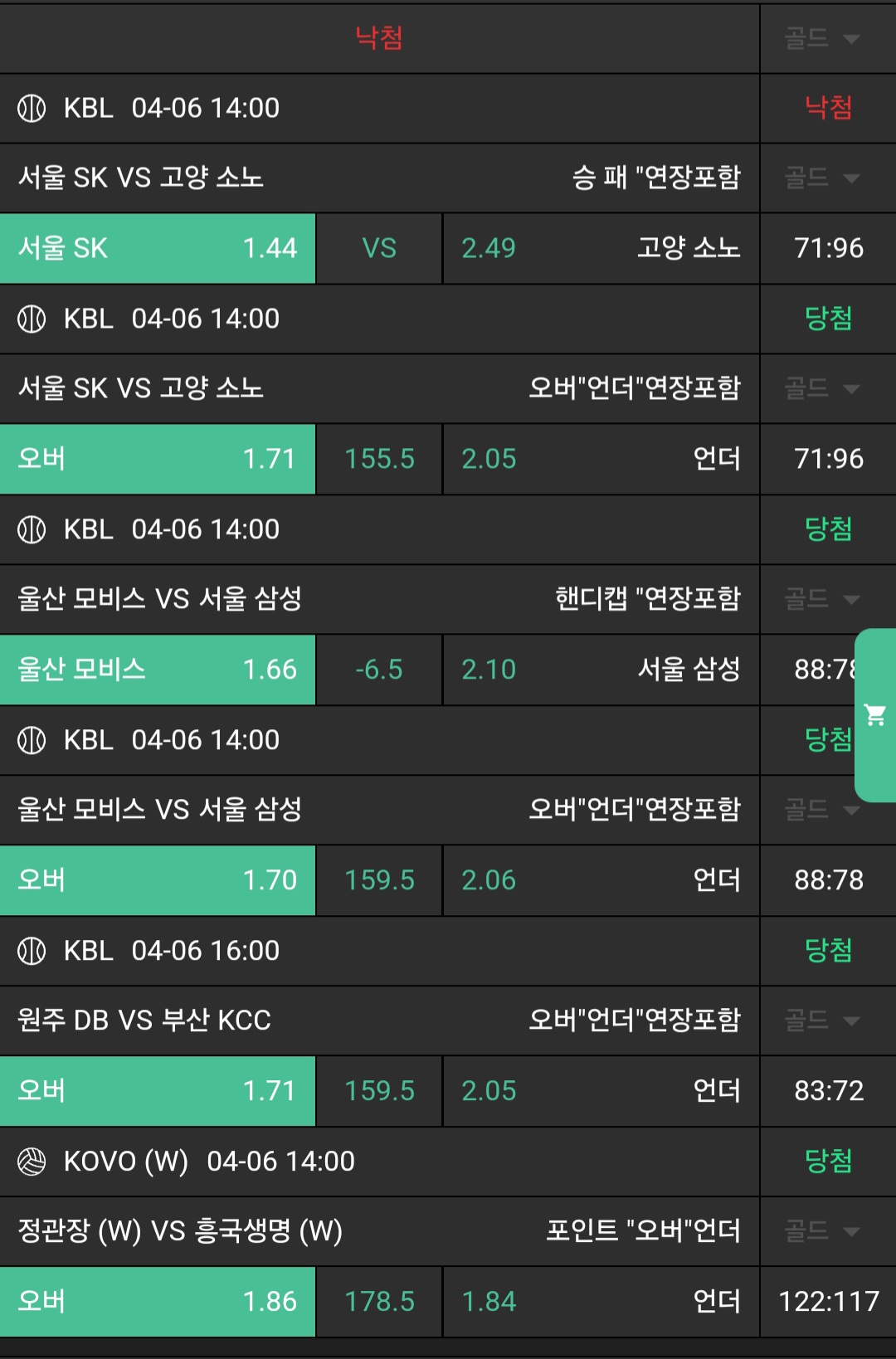Image resolution: width=896 pixels, height=1359 pixels.
Task: Select 서울 SK at odds 1.44
Action: tap(158, 248)
